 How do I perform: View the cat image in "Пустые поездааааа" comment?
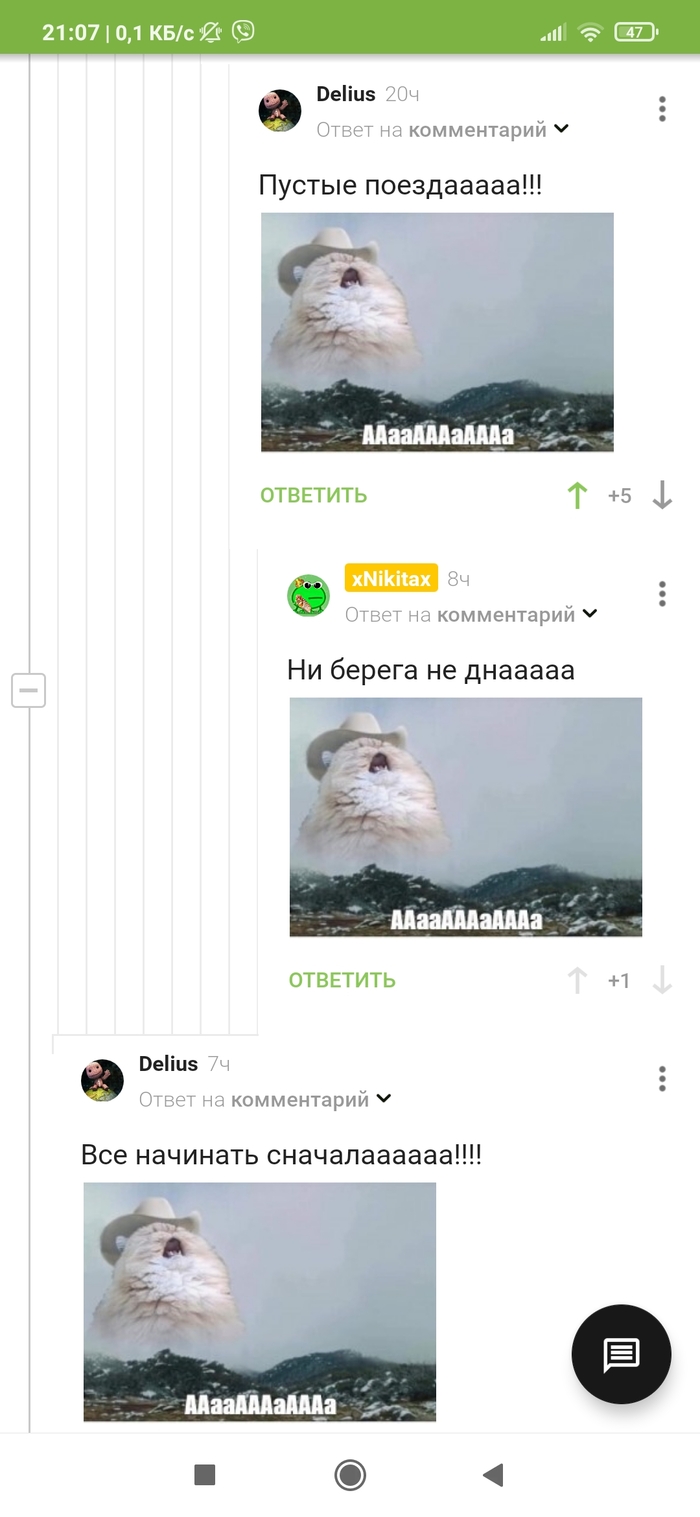coord(437,331)
